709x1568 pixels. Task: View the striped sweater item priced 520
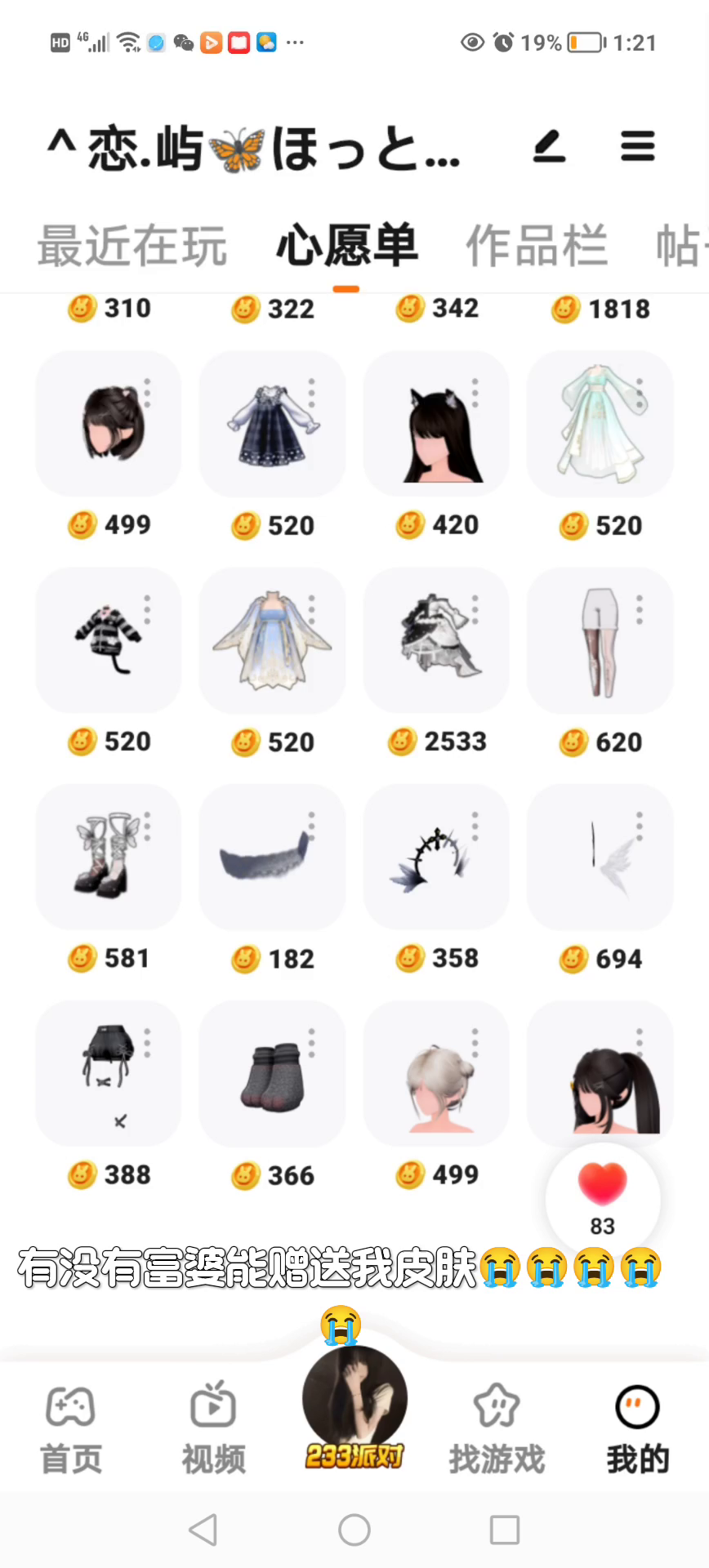tap(108, 640)
